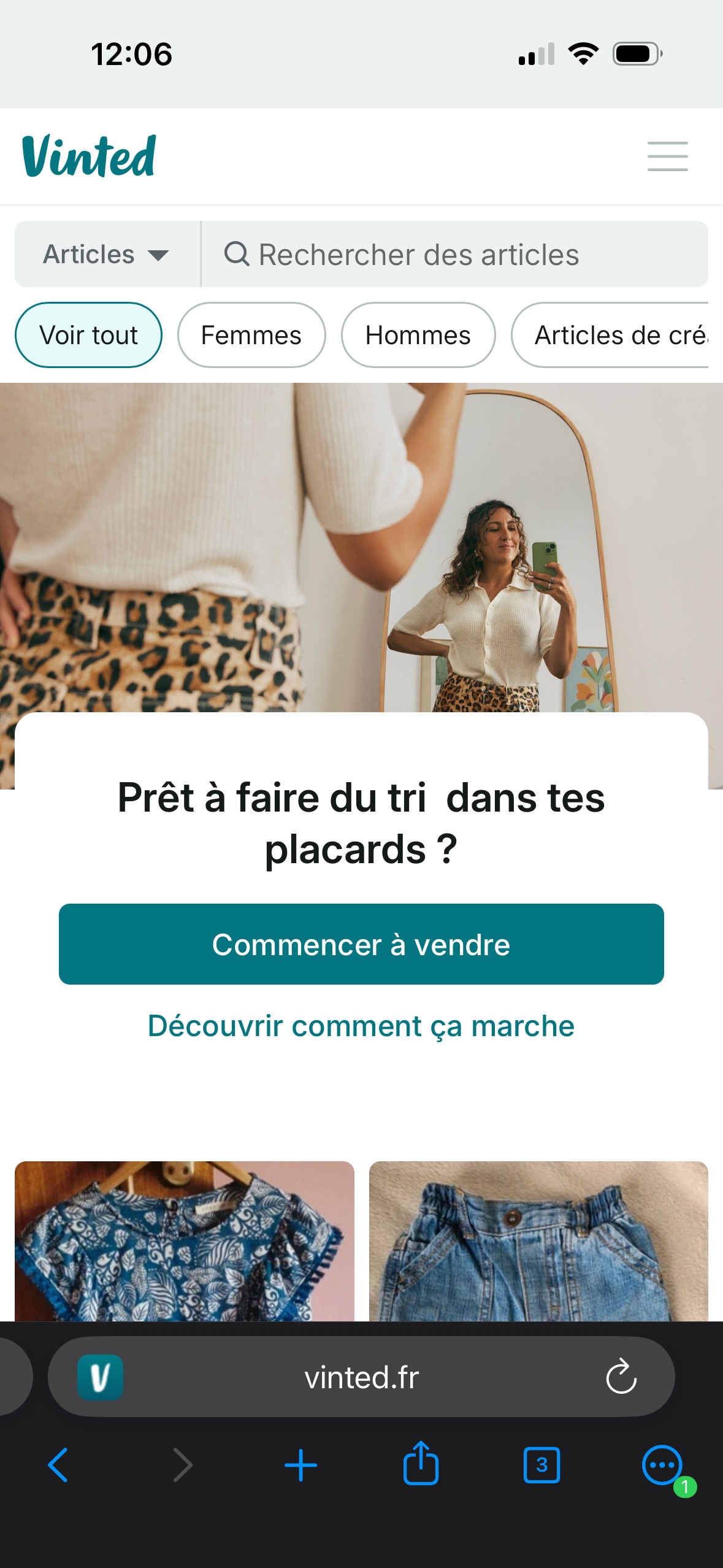Open the Découvrir comment ça marche link
This screenshot has height=1568, width=723.
pyautogui.click(x=361, y=1025)
